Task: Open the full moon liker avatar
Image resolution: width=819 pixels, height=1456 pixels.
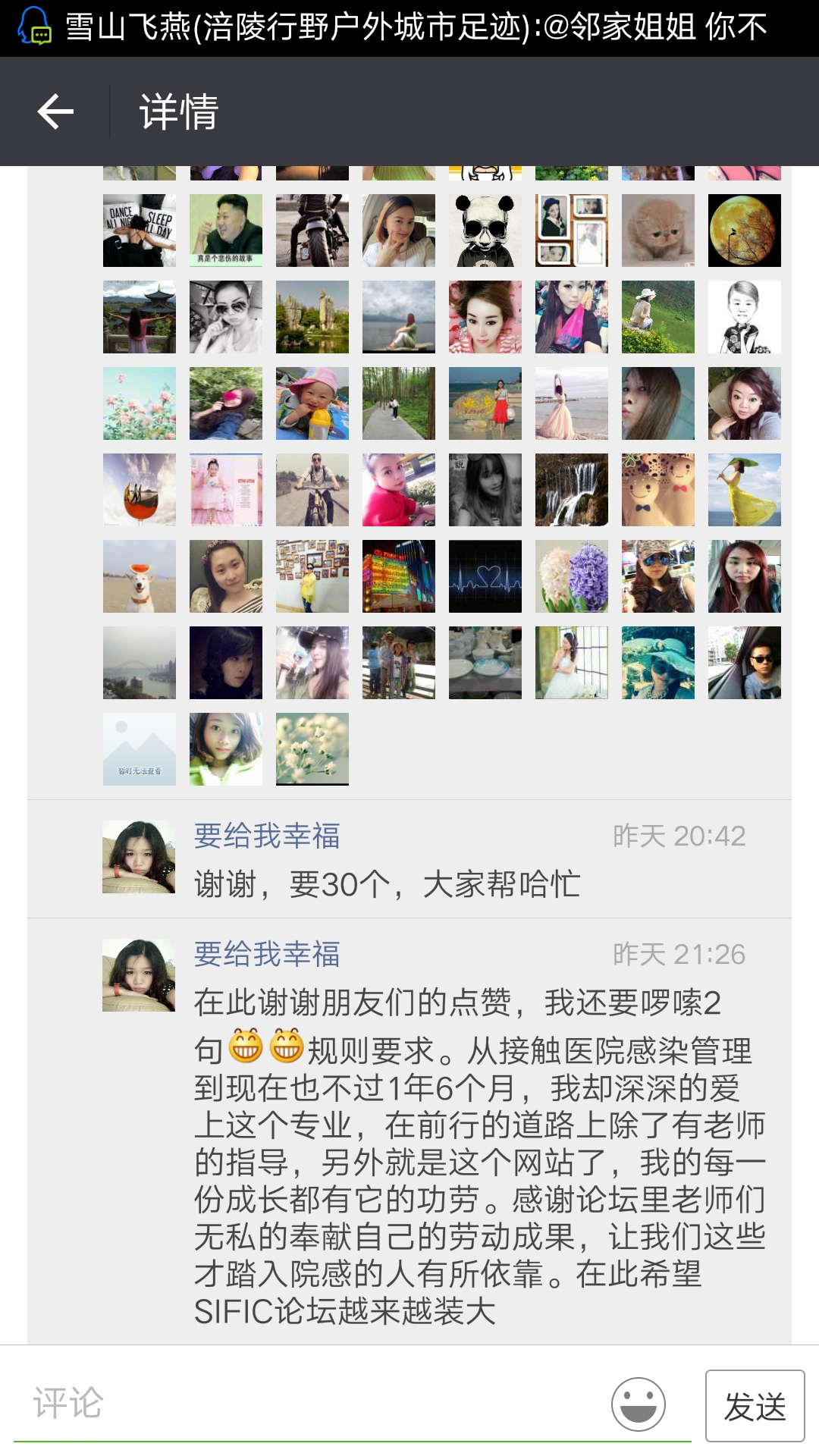Action: pyautogui.click(x=745, y=231)
